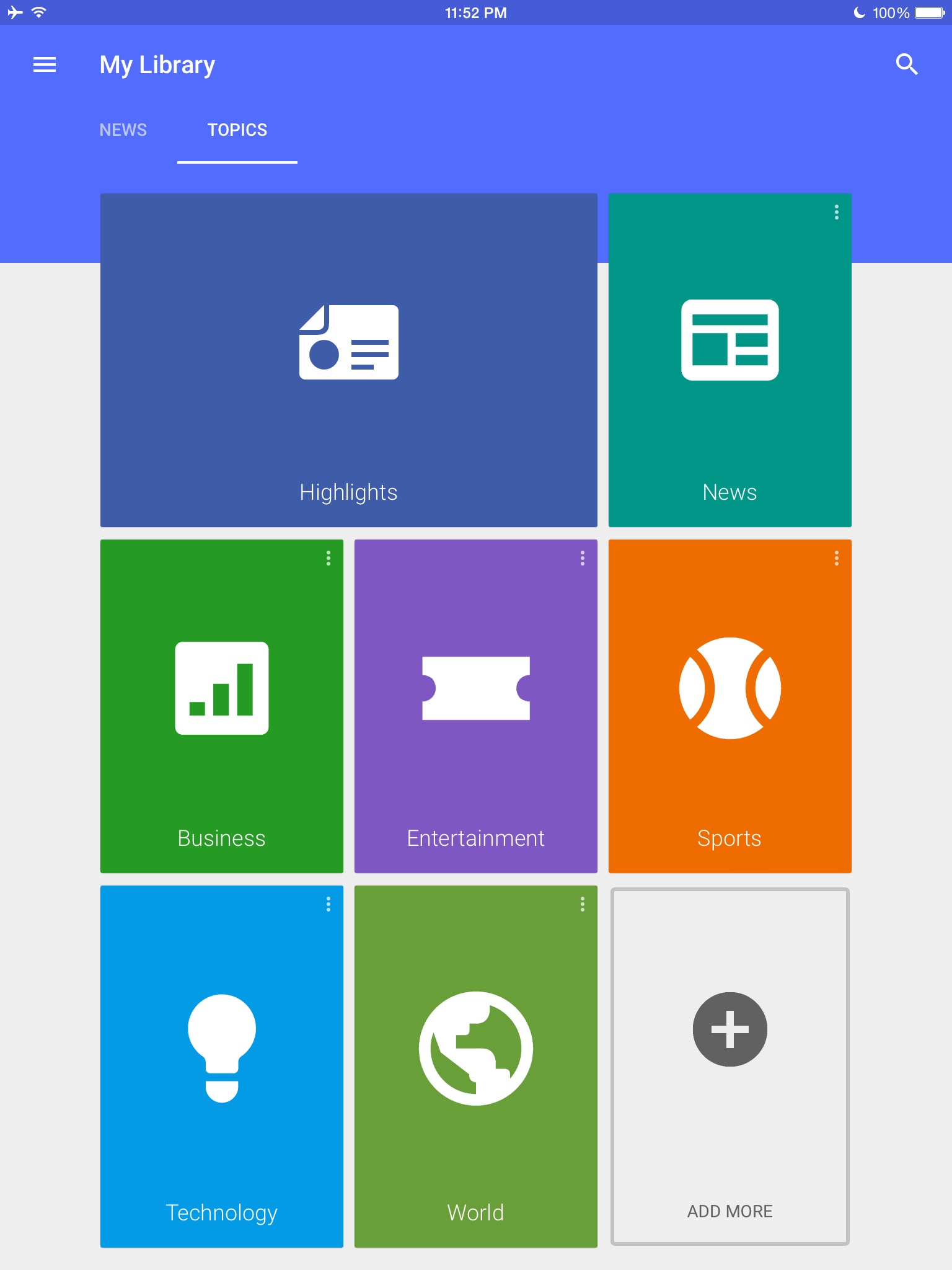Switch to the NEWS tab
This screenshot has width=952, height=1270.
(x=123, y=130)
